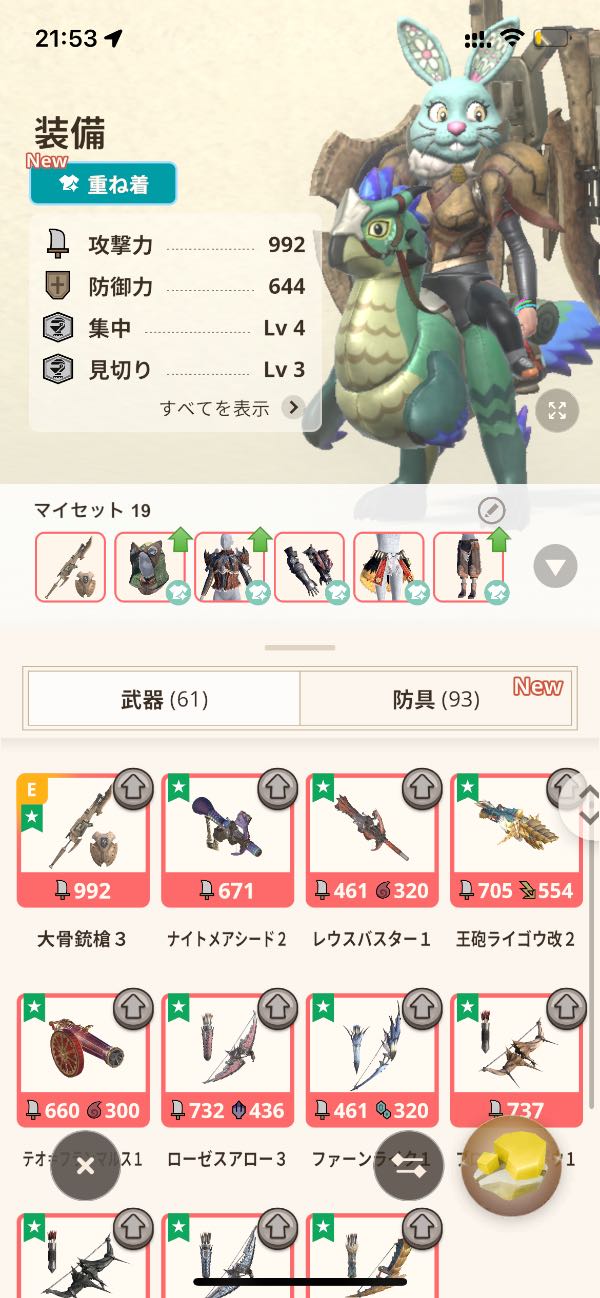Pick the 王砲ライゴウ改２ weapon
This screenshot has width=600, height=1298.
pyautogui.click(x=516, y=840)
